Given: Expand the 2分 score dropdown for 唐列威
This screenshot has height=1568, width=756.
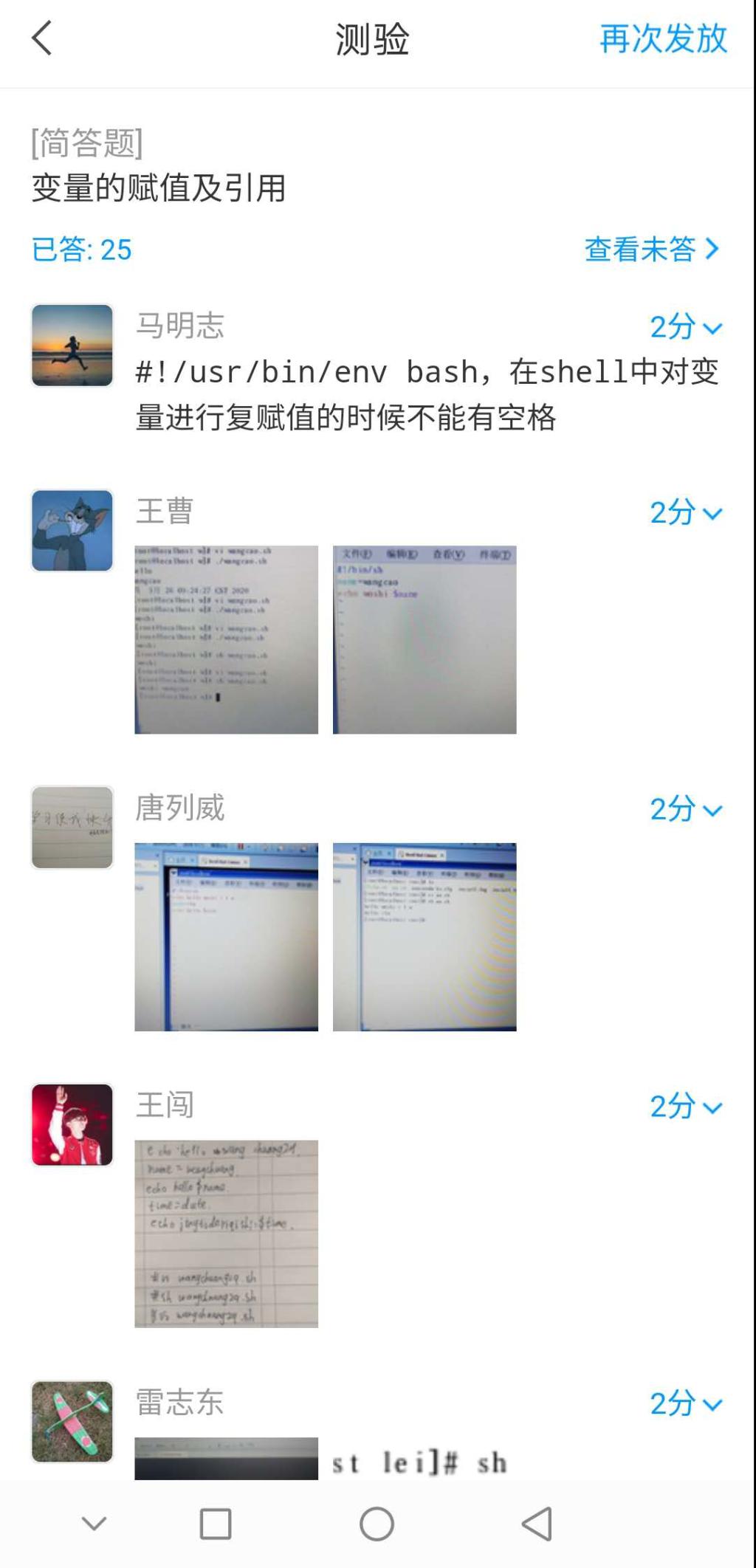Looking at the screenshot, I should [685, 809].
